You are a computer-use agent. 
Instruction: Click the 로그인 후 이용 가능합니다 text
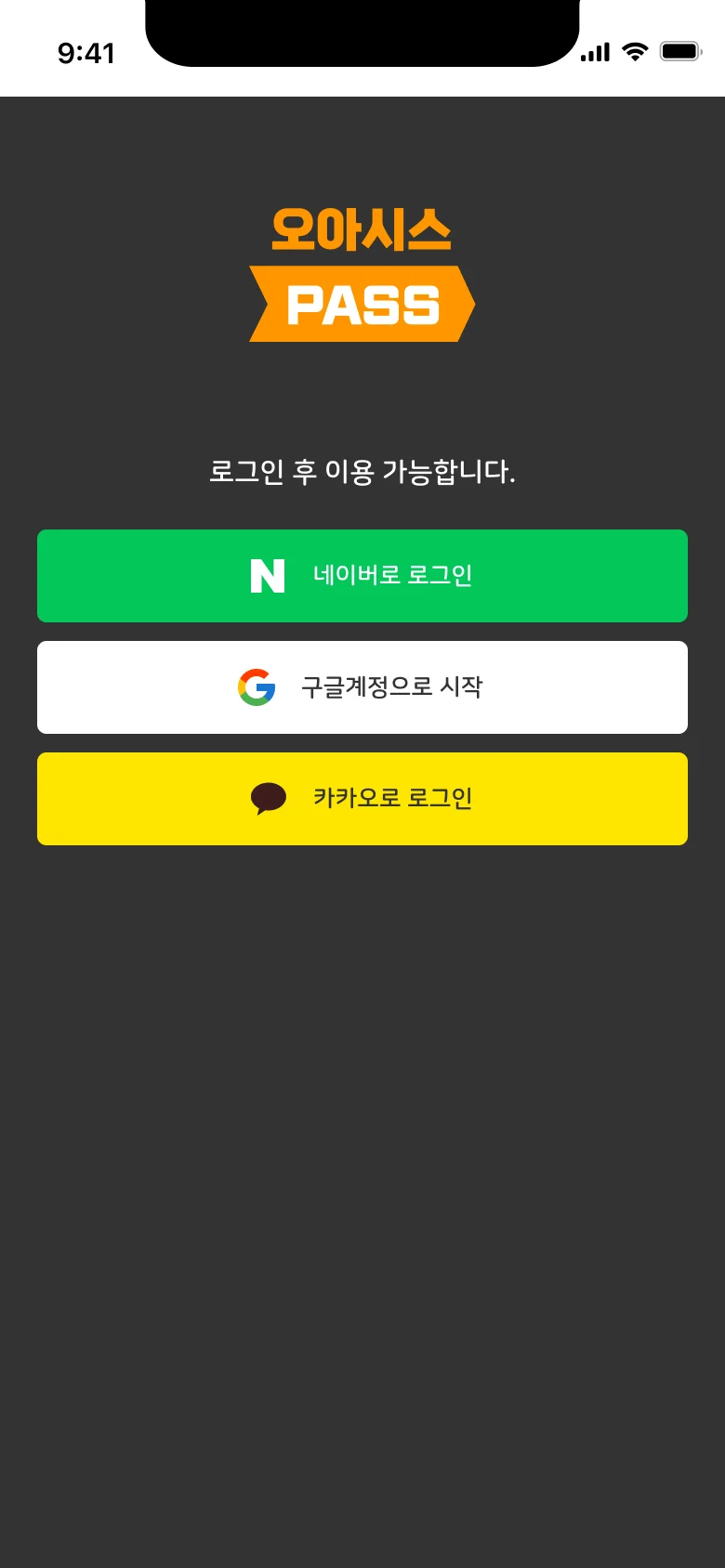(x=362, y=472)
